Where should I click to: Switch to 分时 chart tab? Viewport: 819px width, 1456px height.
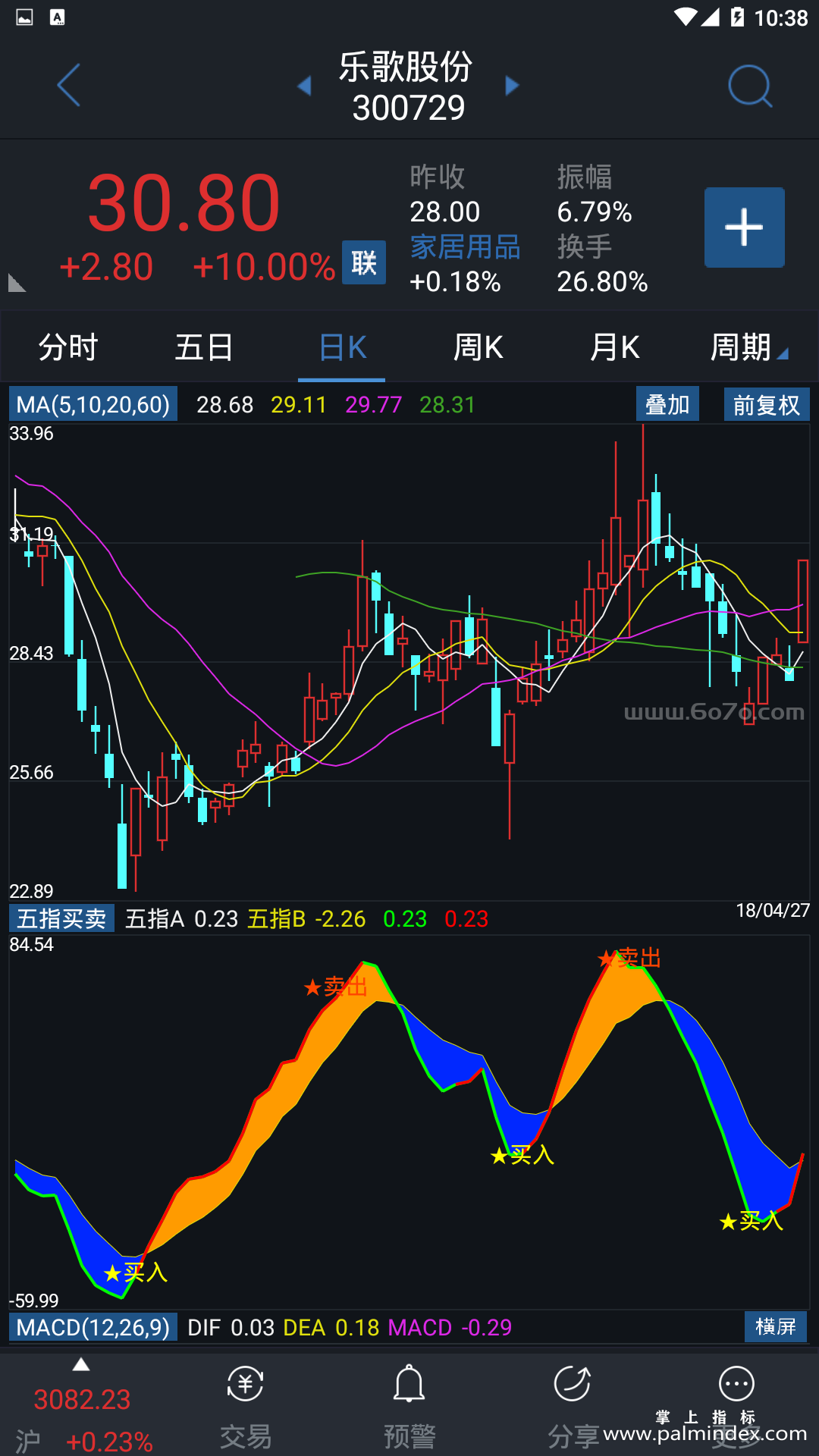point(68,347)
